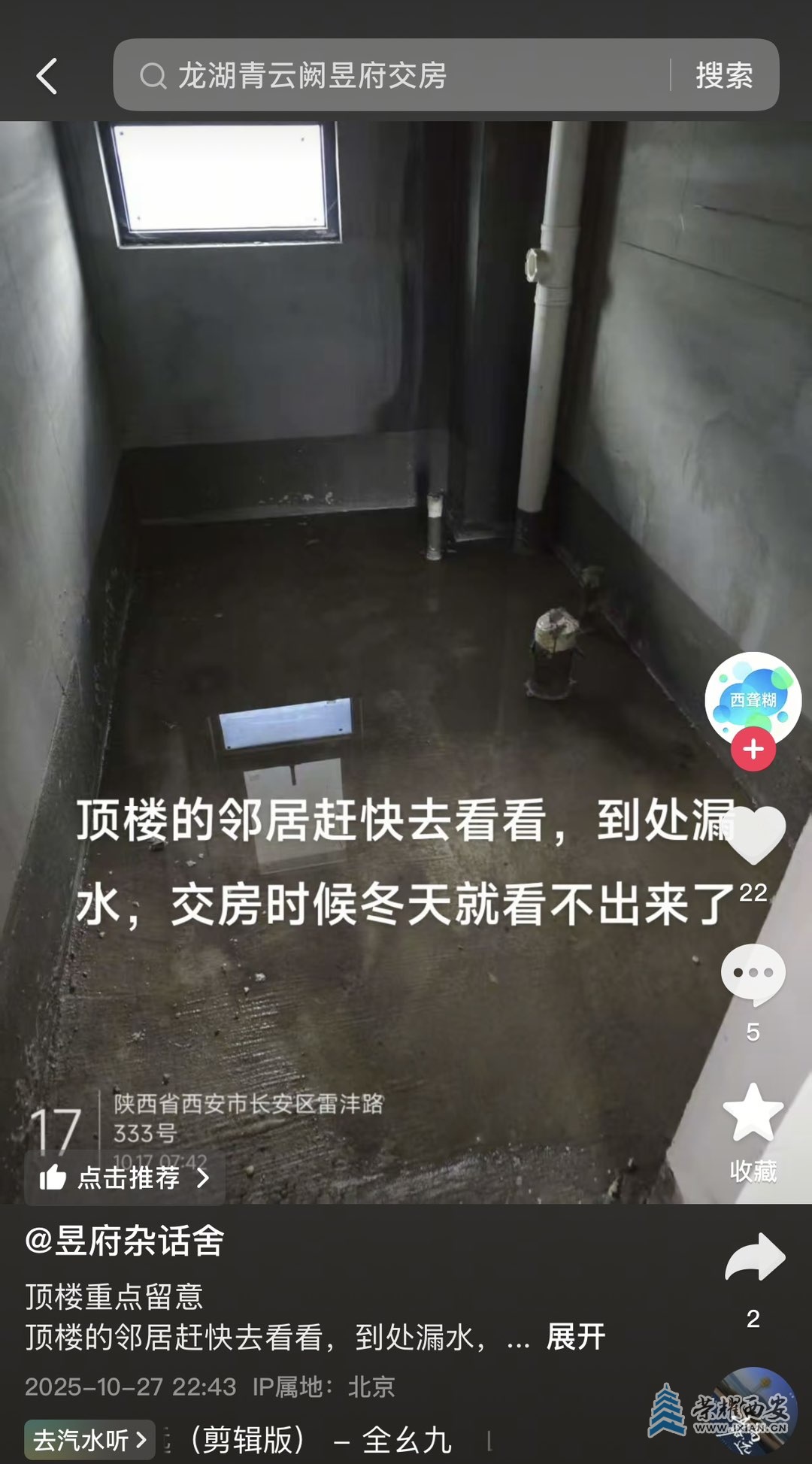Like this video with the heart
812x1464 pixels.
pyautogui.click(x=753, y=835)
